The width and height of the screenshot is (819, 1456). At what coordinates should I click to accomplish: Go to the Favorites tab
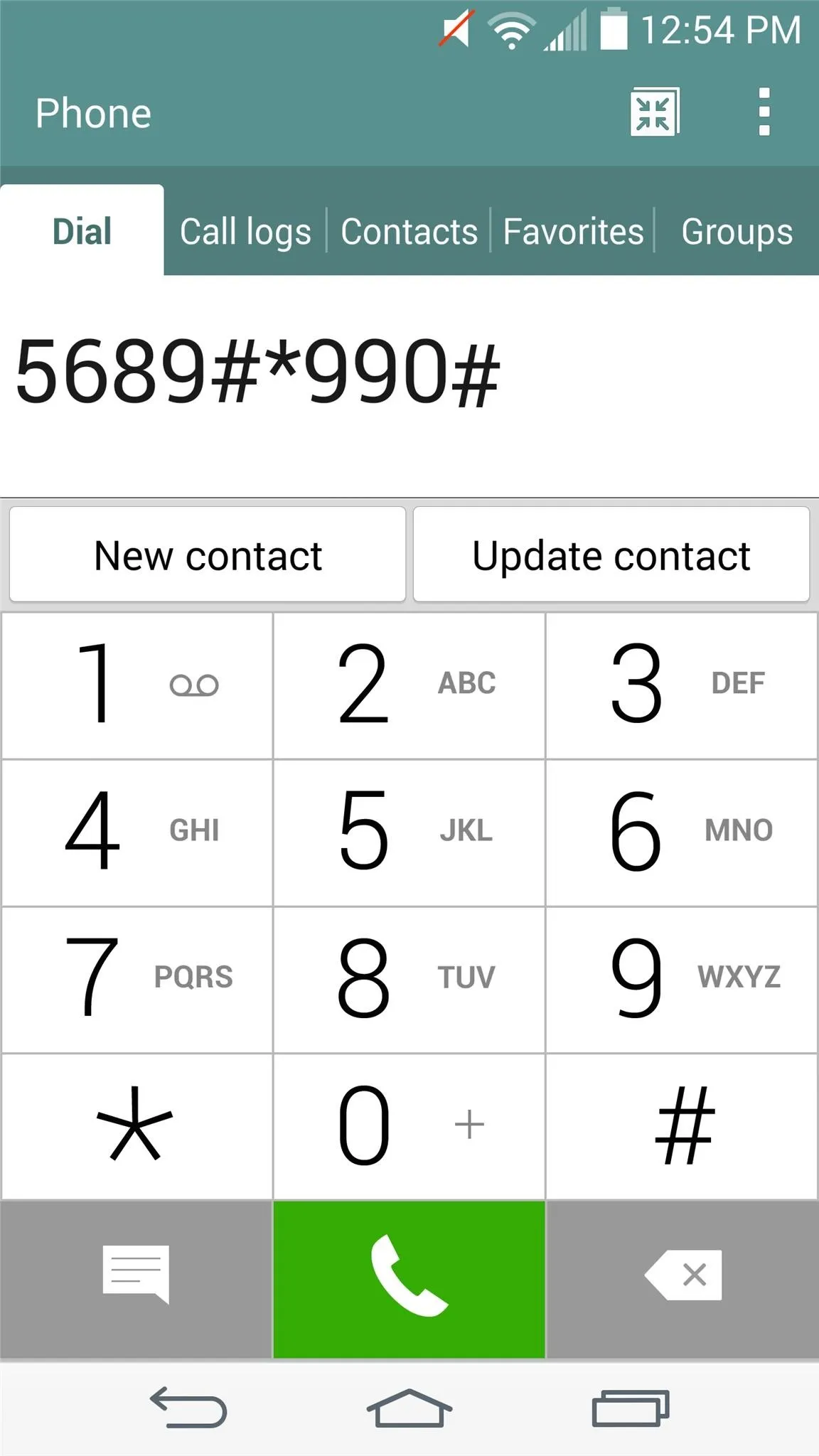pos(573,232)
